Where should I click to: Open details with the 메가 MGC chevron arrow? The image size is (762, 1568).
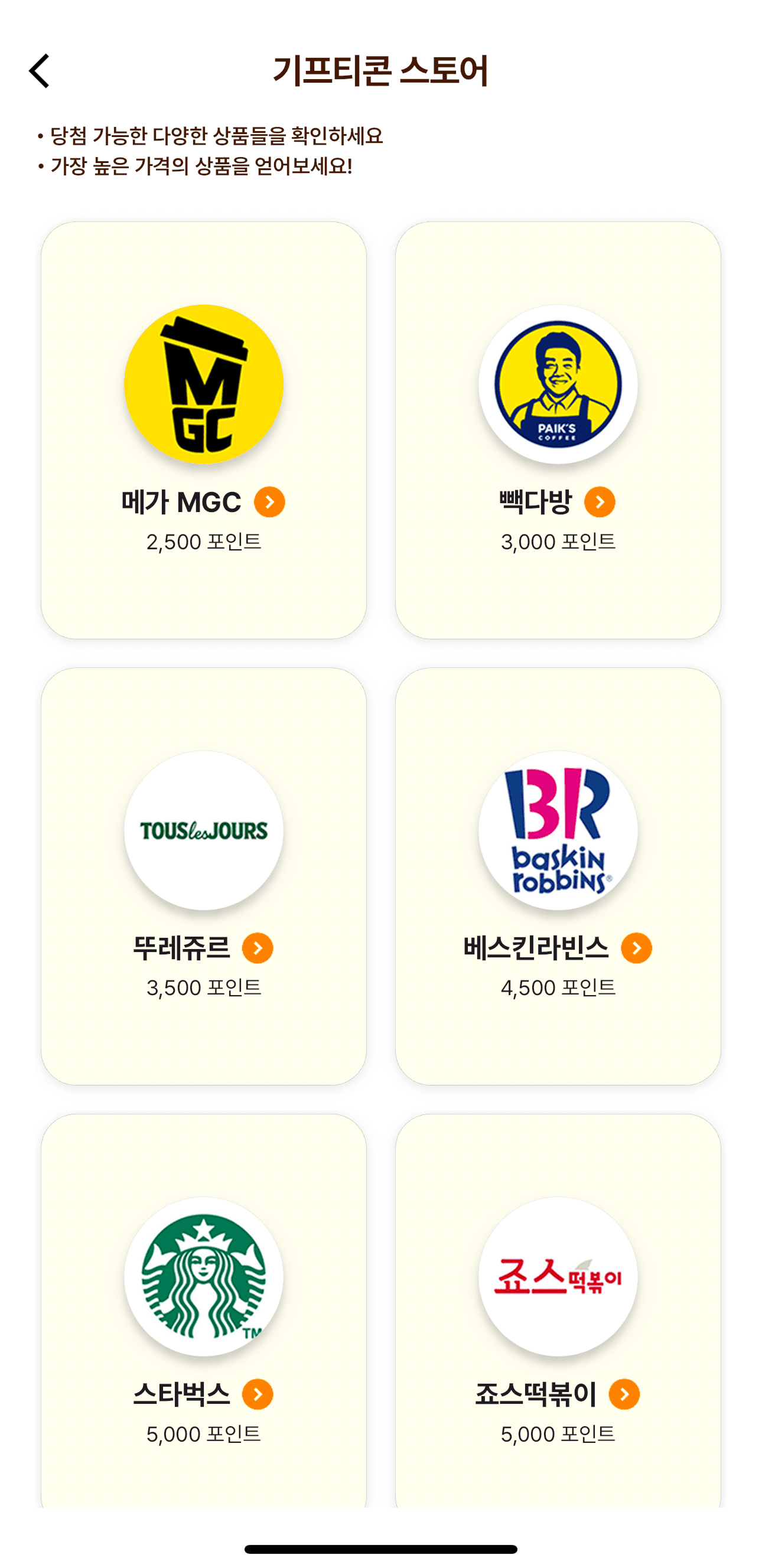270,501
